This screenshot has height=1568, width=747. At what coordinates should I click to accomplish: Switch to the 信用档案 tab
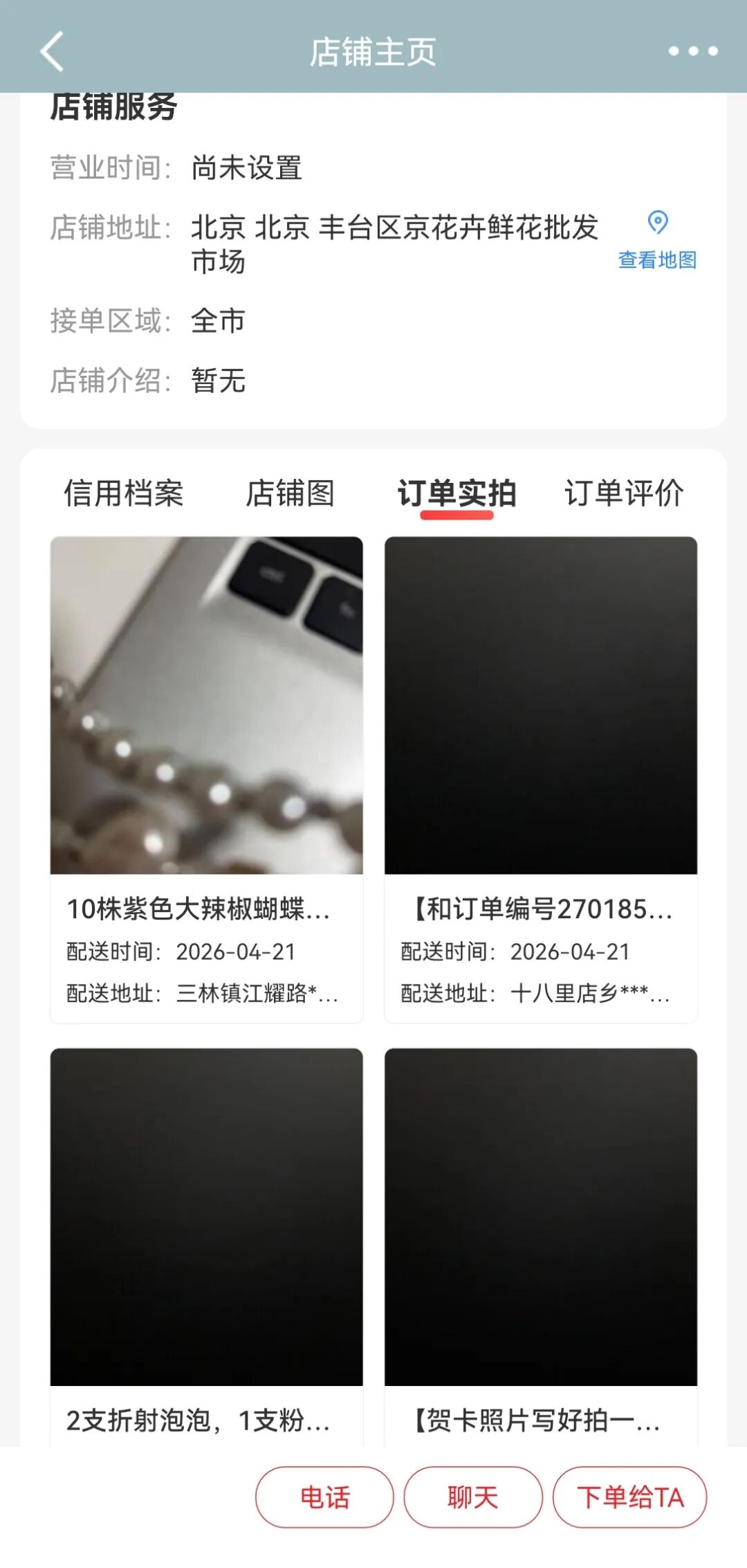click(124, 493)
